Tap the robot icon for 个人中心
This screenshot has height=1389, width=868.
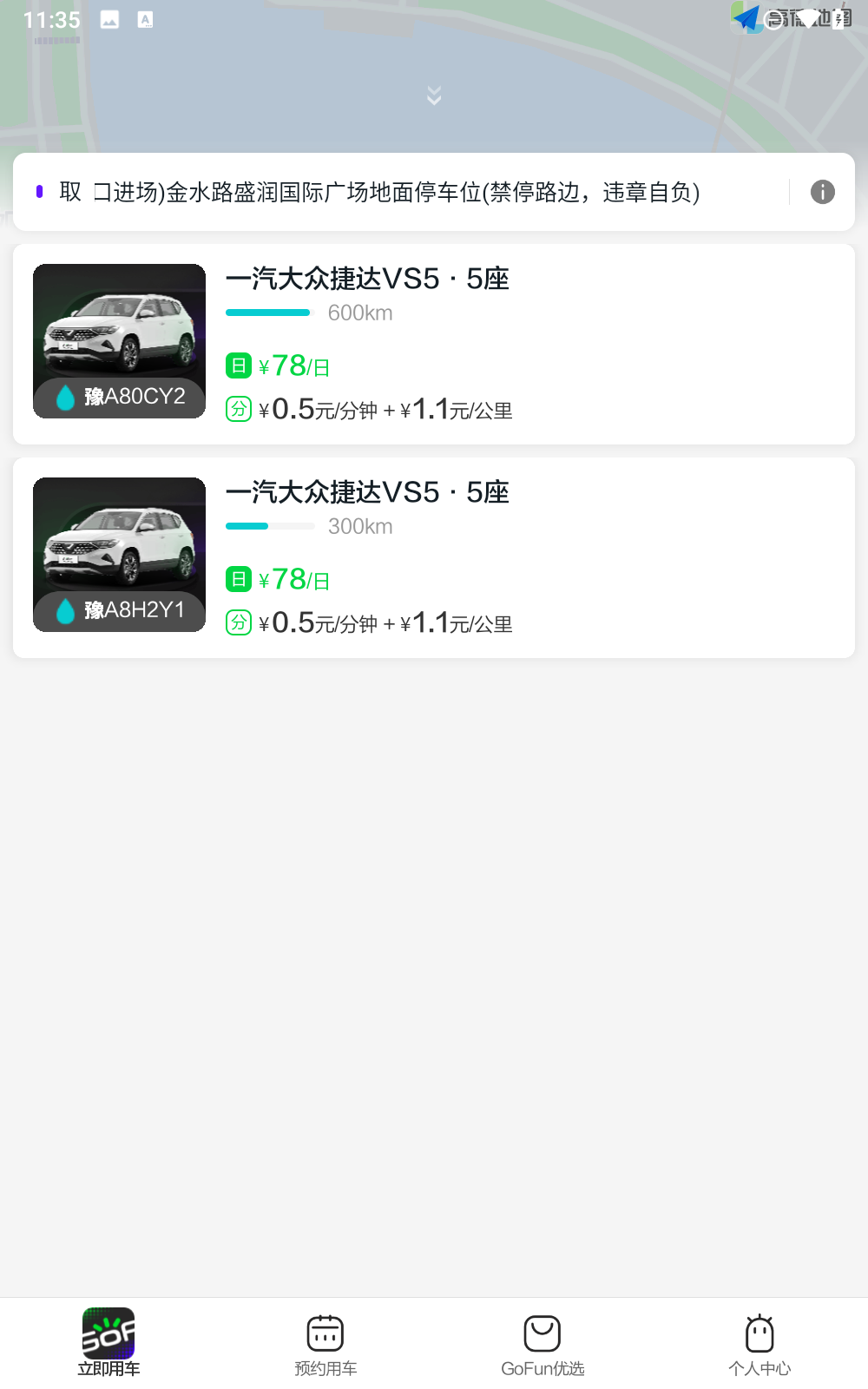759,1331
